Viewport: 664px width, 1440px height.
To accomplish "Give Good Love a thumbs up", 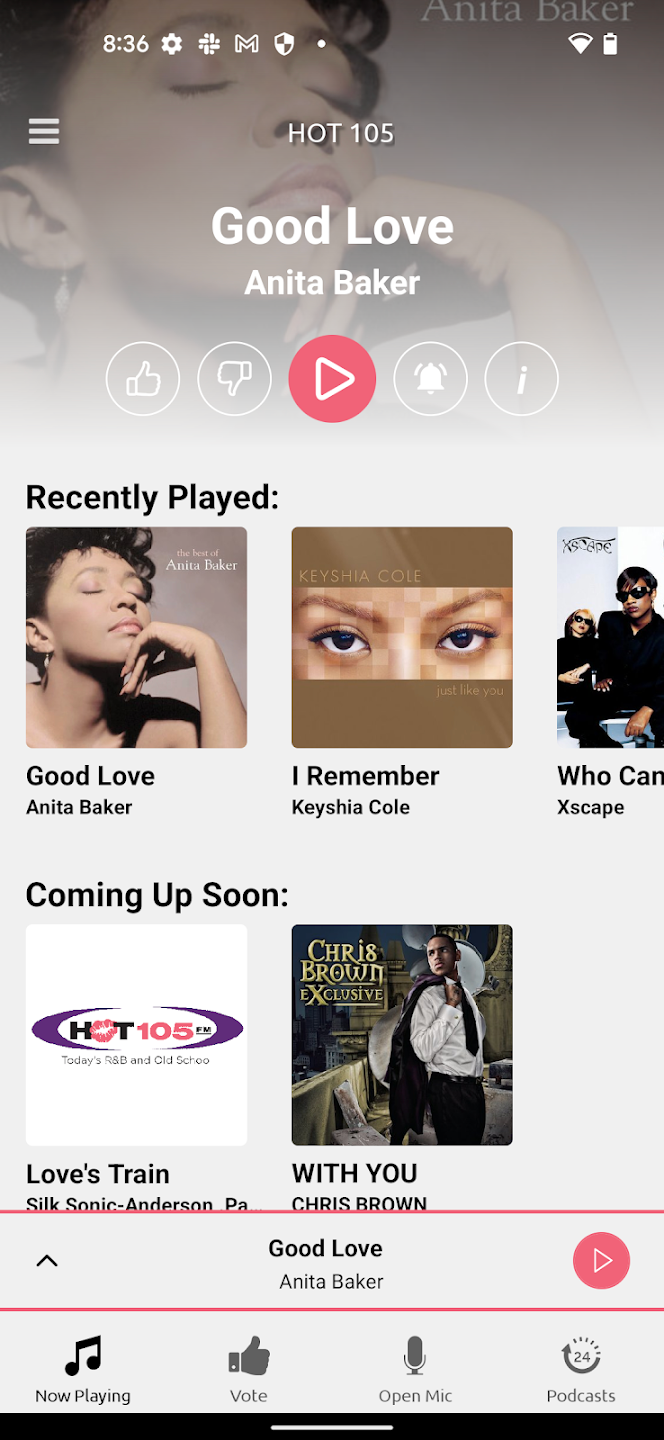I will 143,379.
